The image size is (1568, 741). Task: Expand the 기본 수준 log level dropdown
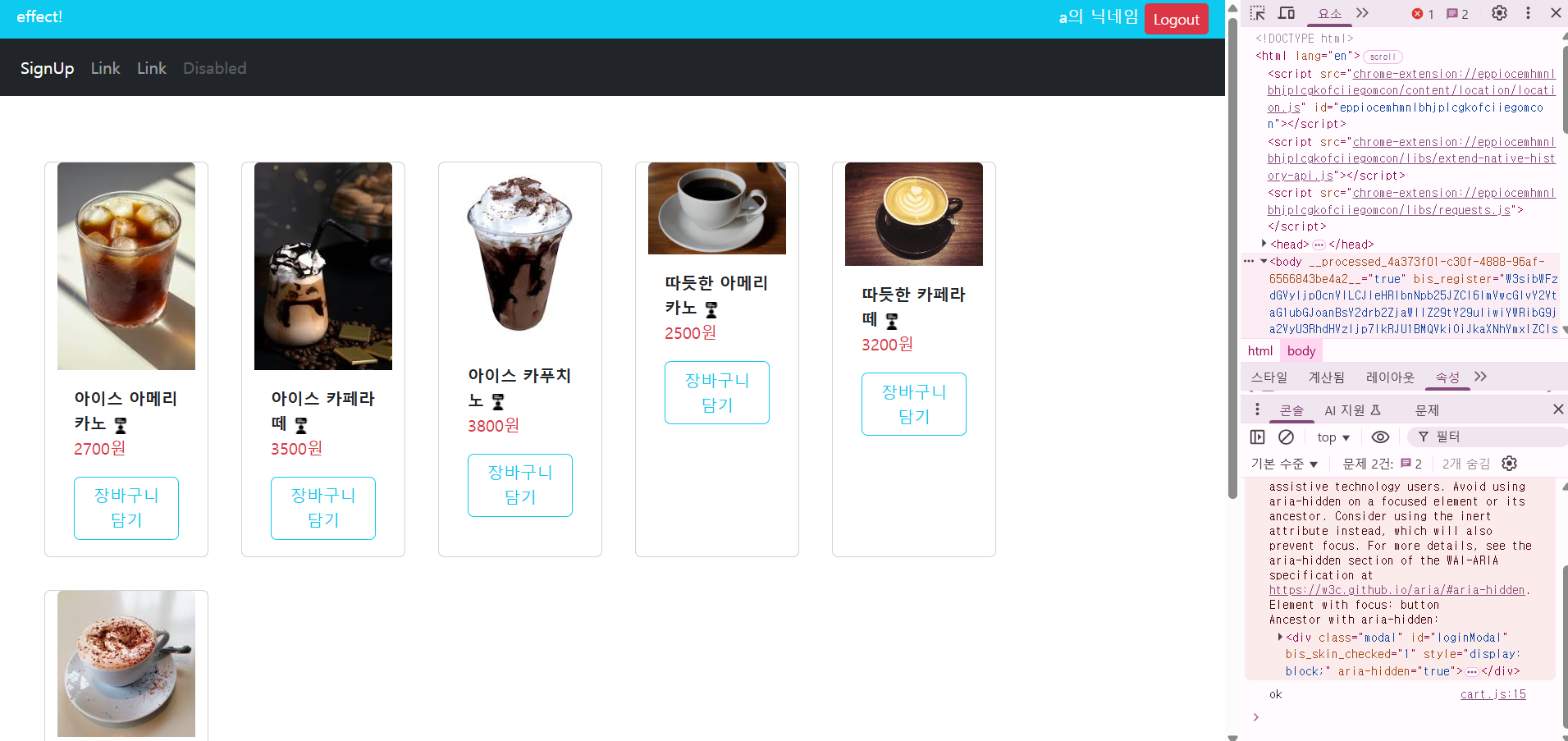pyautogui.click(x=1284, y=464)
